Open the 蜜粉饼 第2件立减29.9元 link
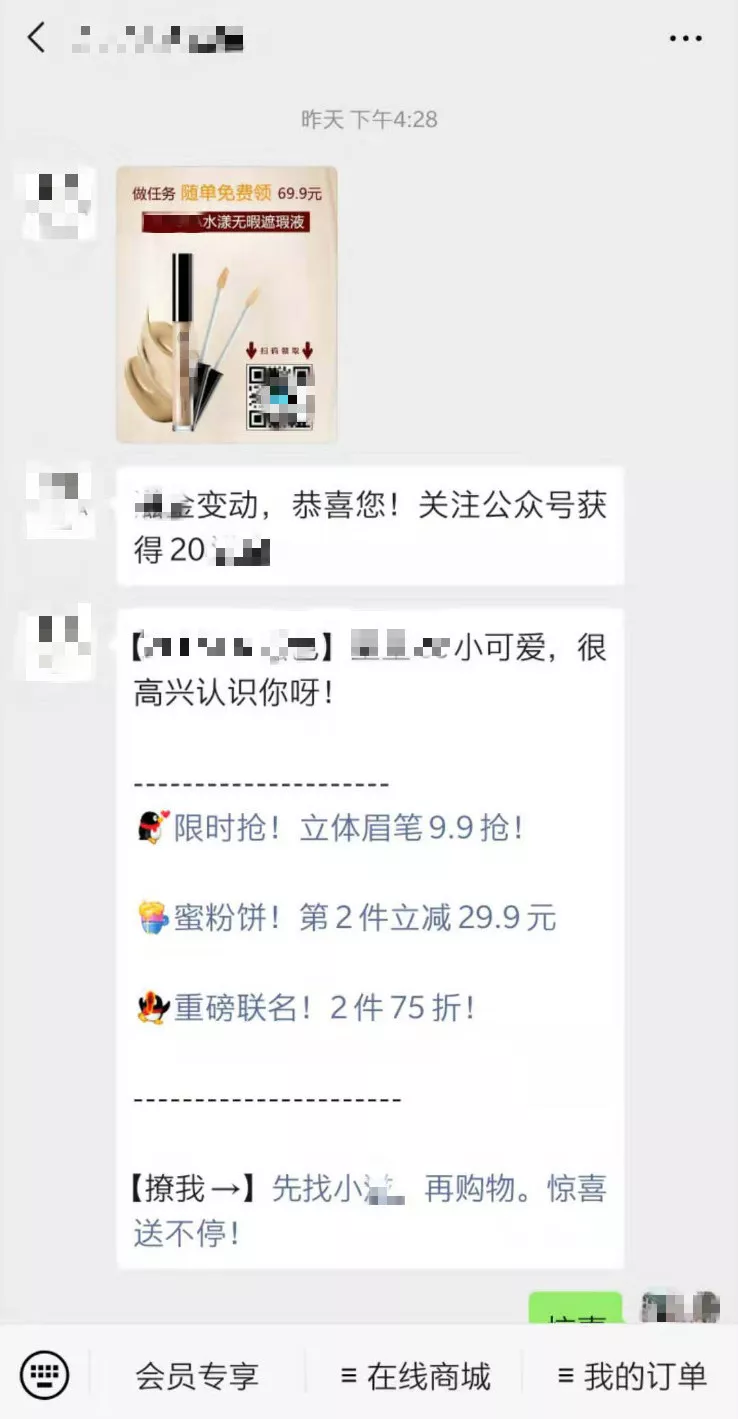Viewport: 738px width, 1419px height. point(365,917)
